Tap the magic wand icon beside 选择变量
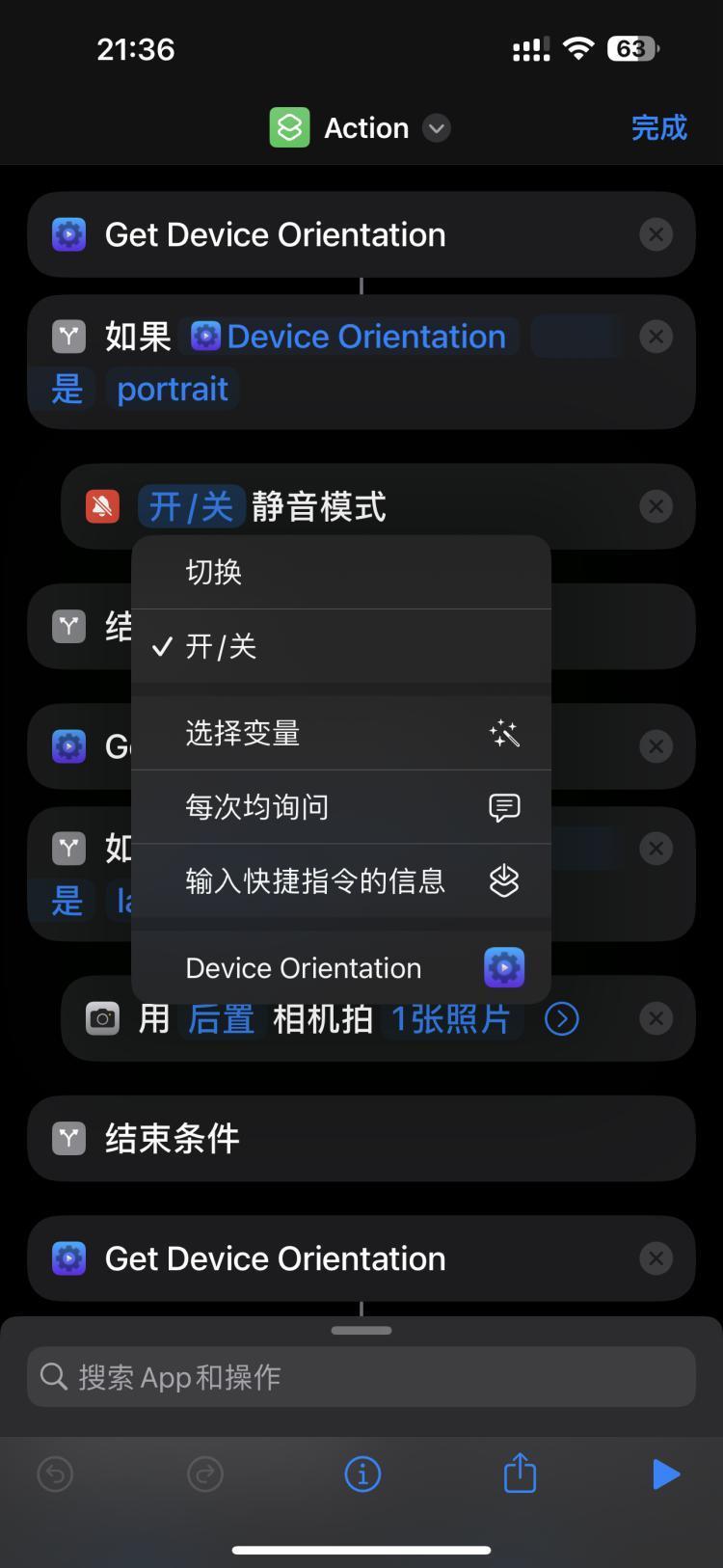The width and height of the screenshot is (723, 1568). point(505,734)
